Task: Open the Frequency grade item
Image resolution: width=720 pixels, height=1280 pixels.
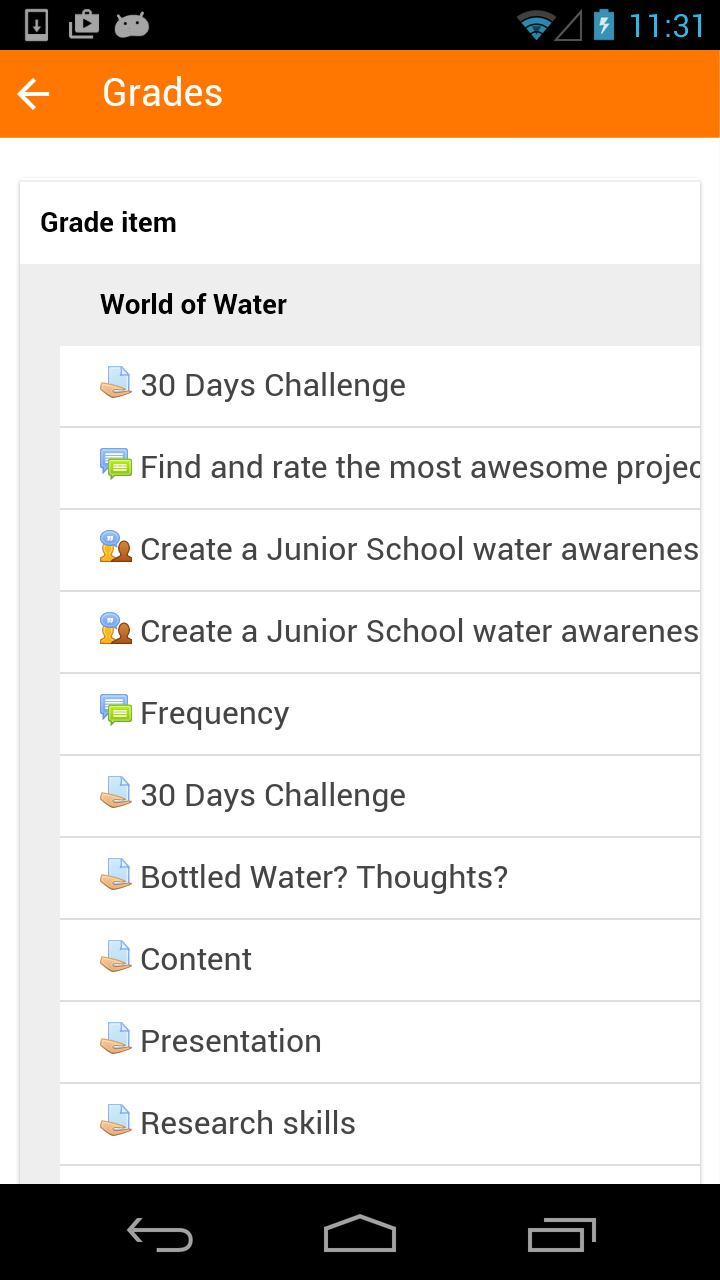Action: [x=380, y=714]
